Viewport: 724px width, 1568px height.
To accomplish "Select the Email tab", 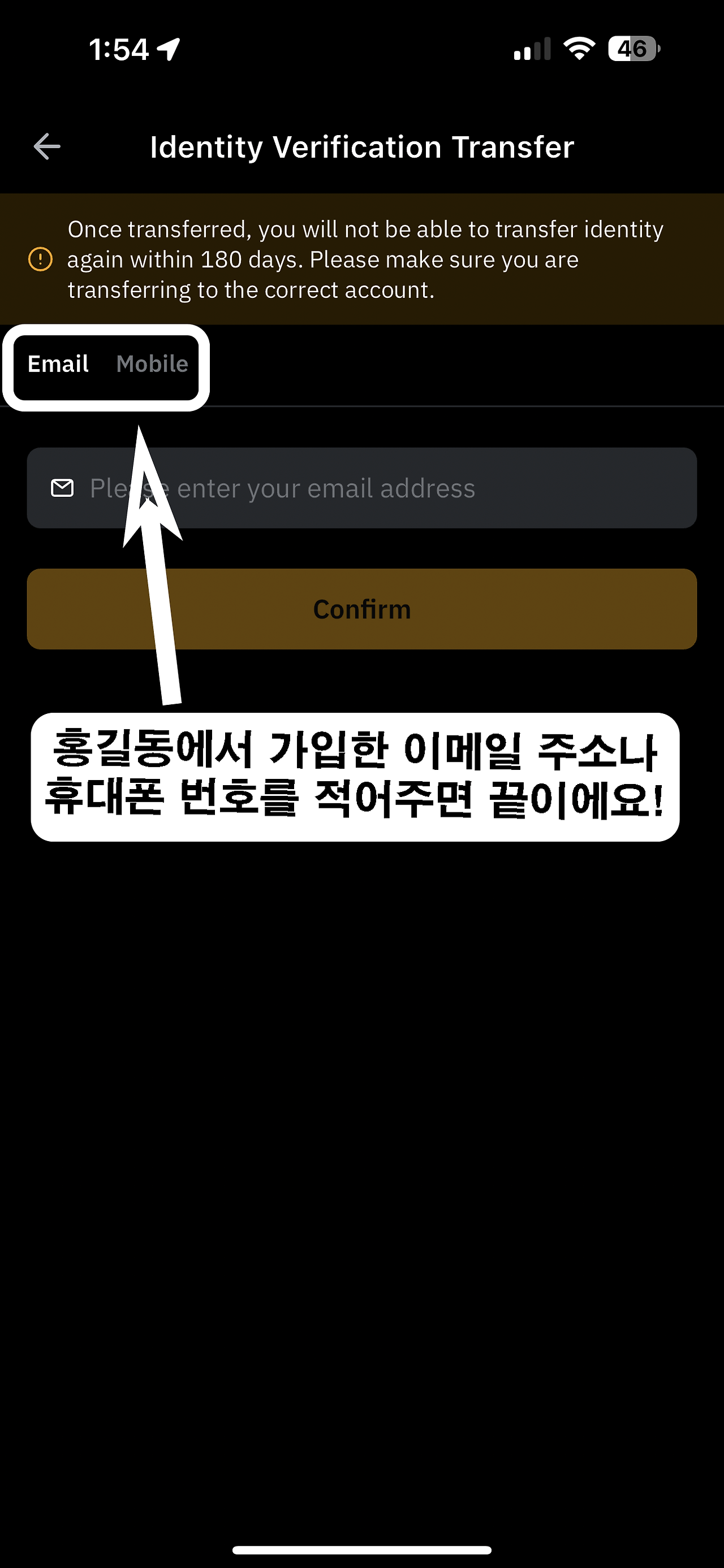I will click(x=58, y=364).
